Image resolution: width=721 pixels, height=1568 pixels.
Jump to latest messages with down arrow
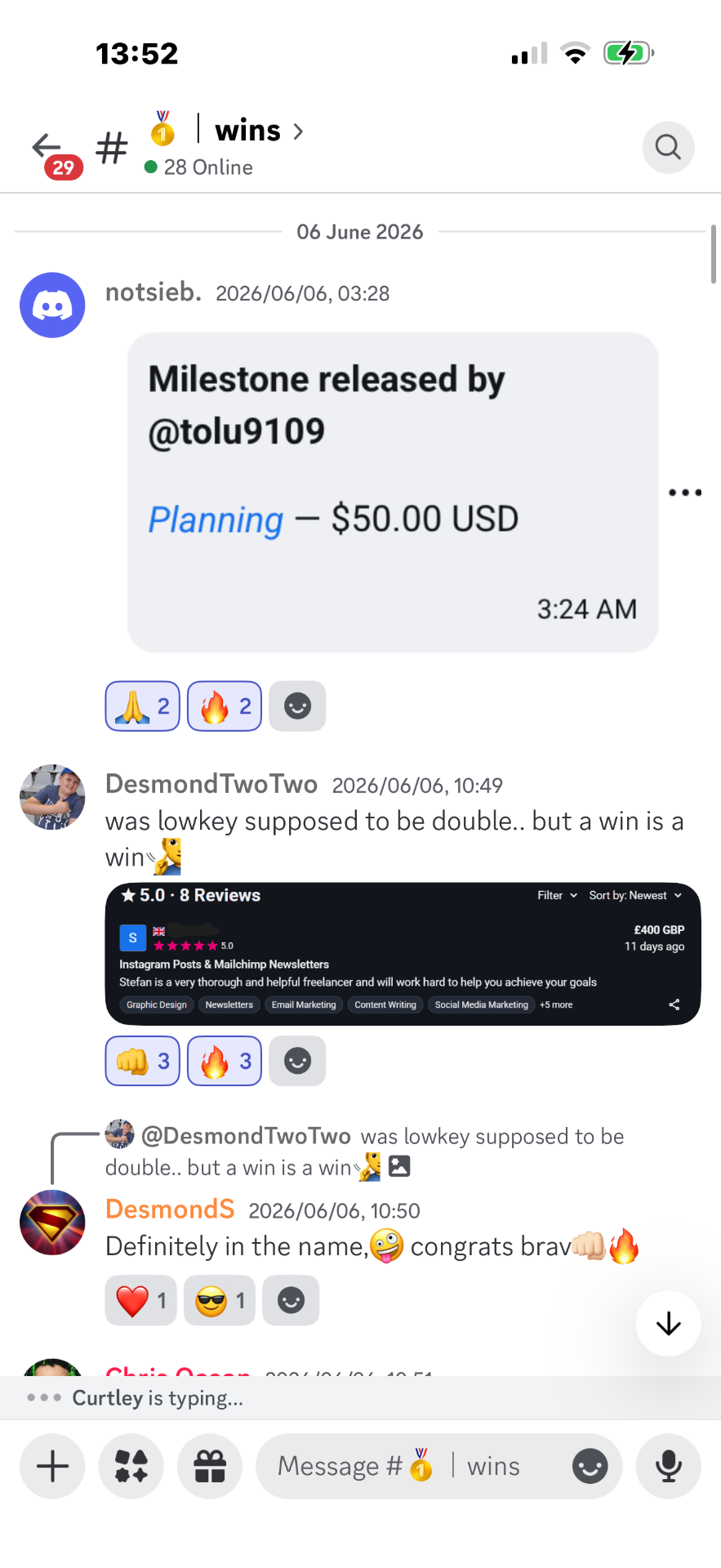668,1324
